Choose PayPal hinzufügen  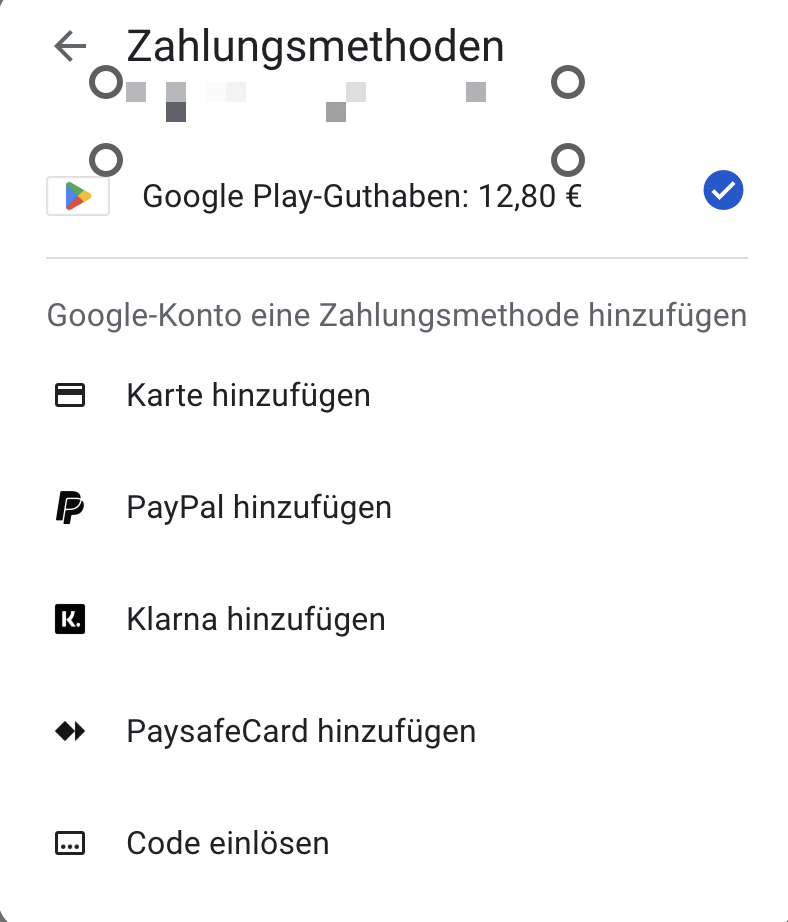[258, 508]
